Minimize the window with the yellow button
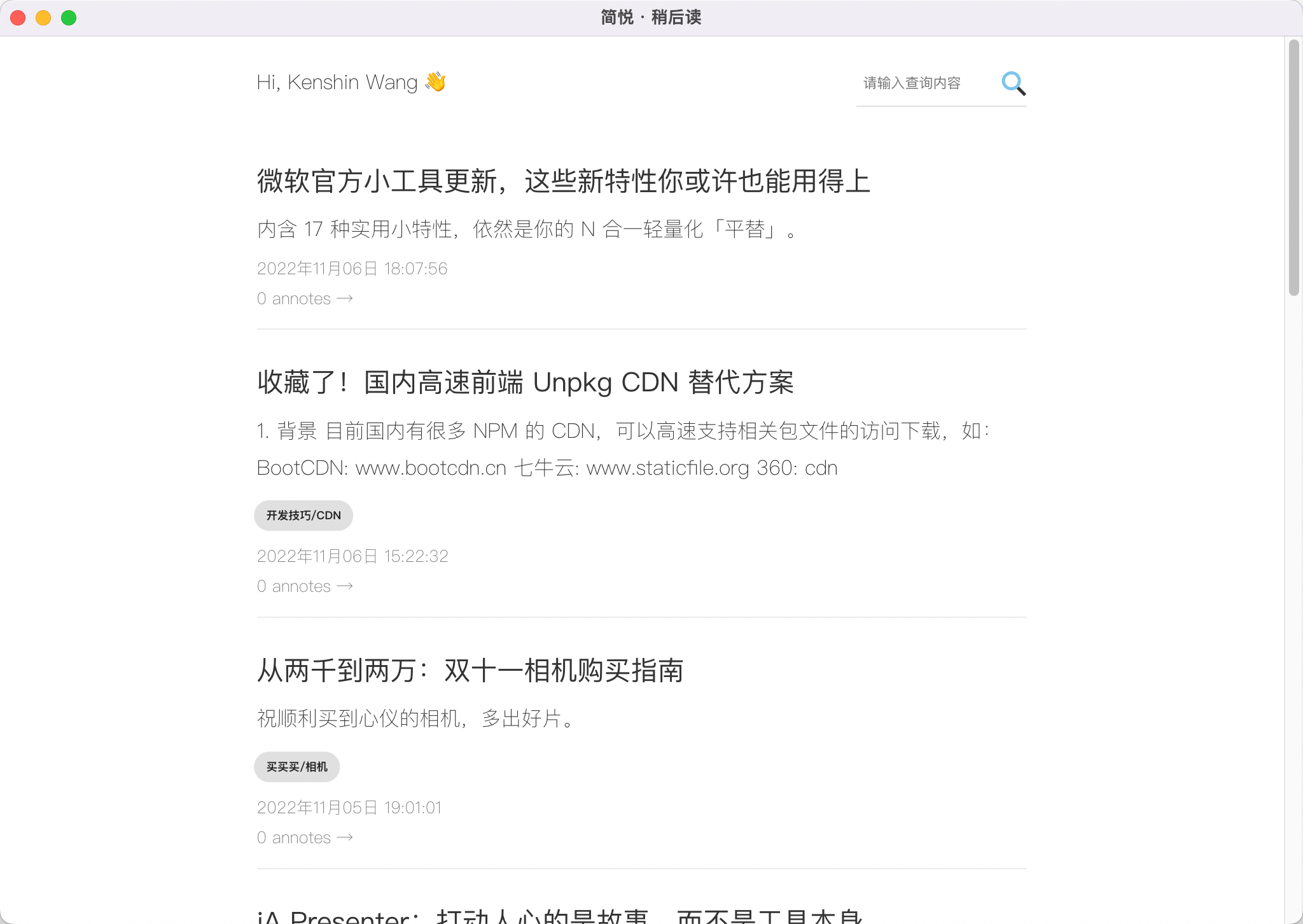 (x=43, y=18)
